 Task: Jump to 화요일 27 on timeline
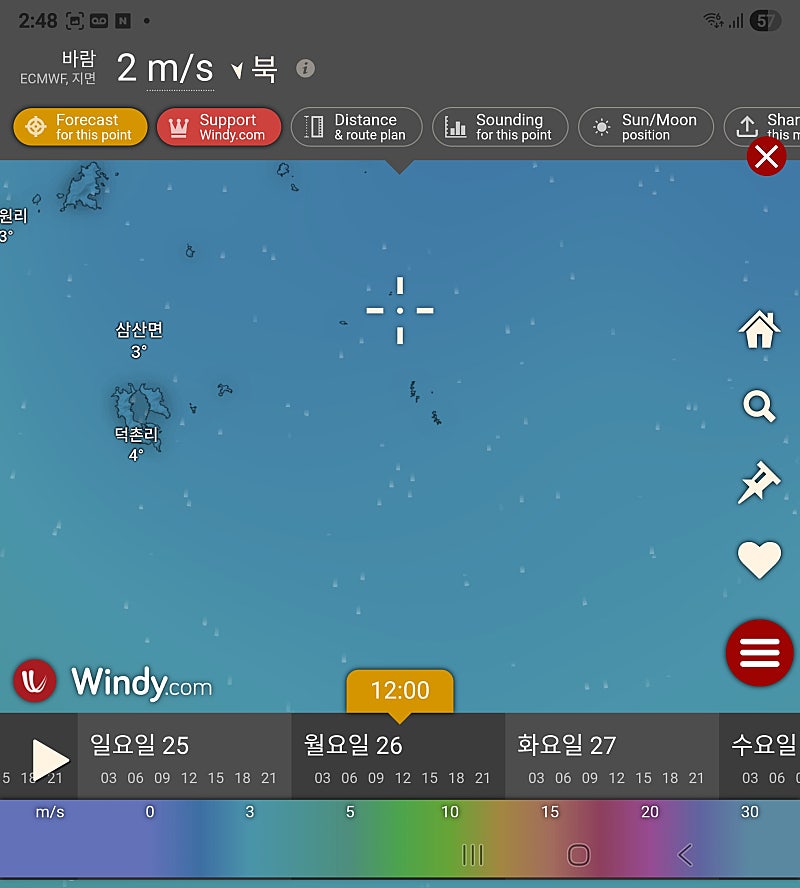pyautogui.click(x=566, y=745)
